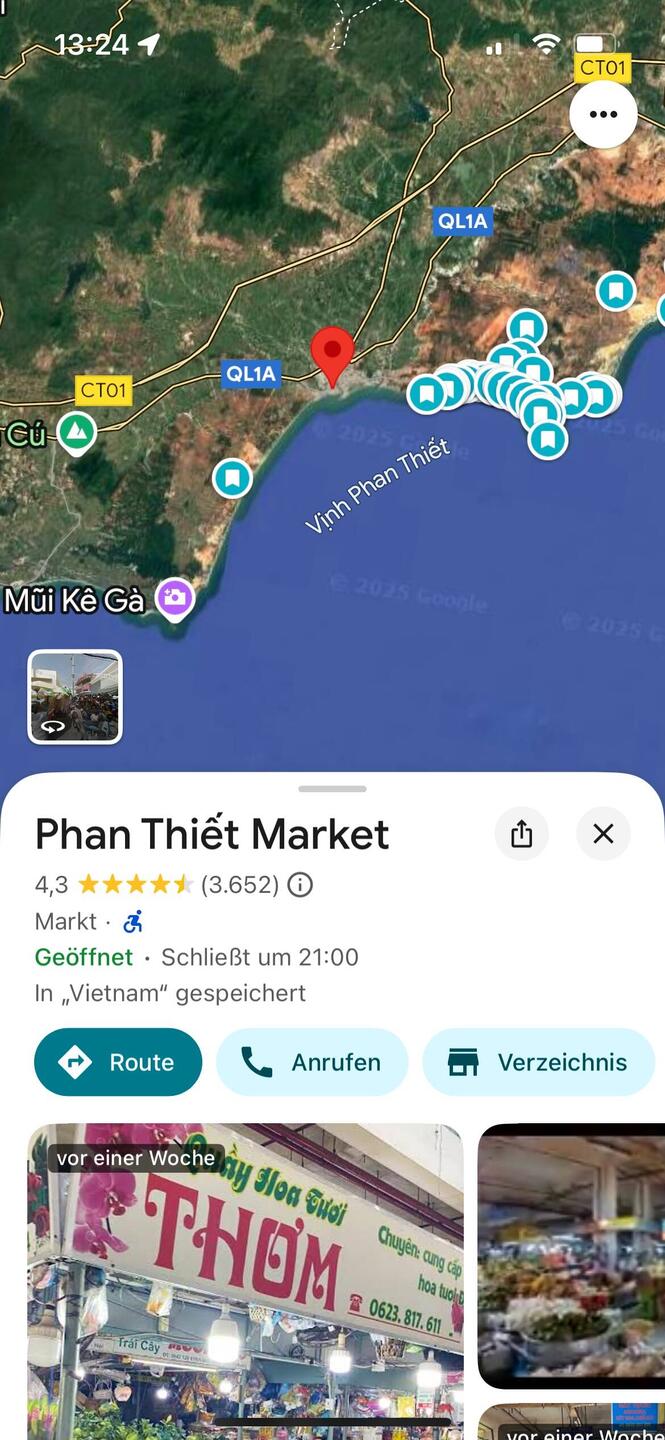Viewport: 665px width, 1440px height.
Task: Open the market interior photo
Action: tap(571, 1255)
